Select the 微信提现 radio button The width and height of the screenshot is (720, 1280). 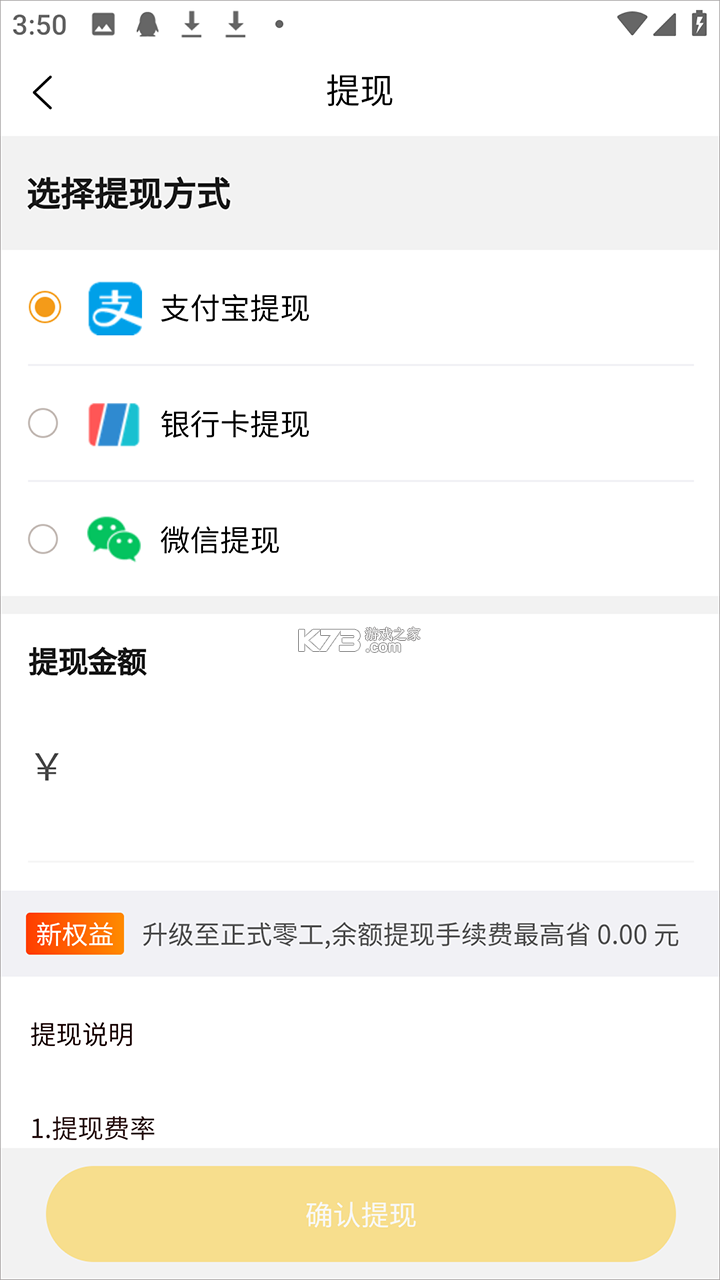[x=43, y=540]
